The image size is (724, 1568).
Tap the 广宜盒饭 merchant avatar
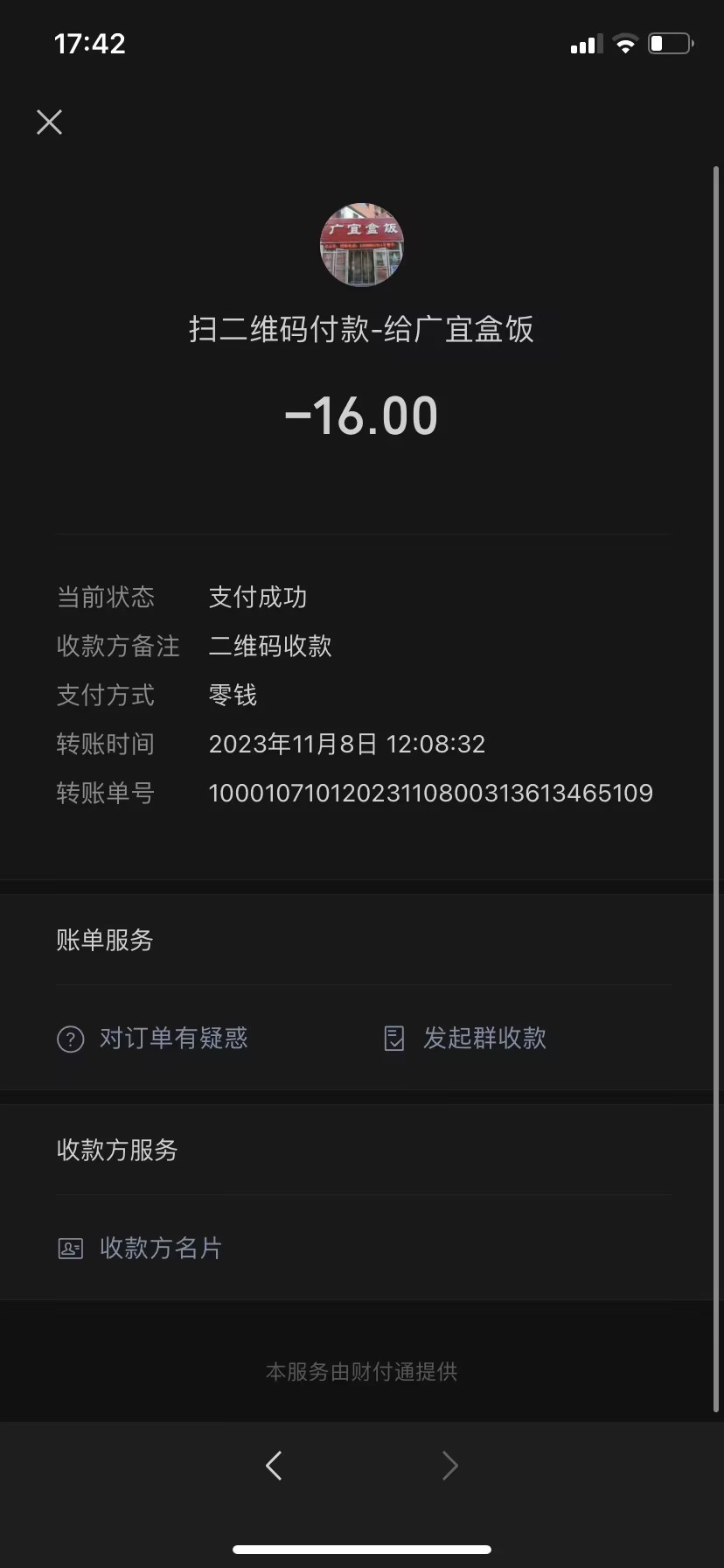coord(362,245)
